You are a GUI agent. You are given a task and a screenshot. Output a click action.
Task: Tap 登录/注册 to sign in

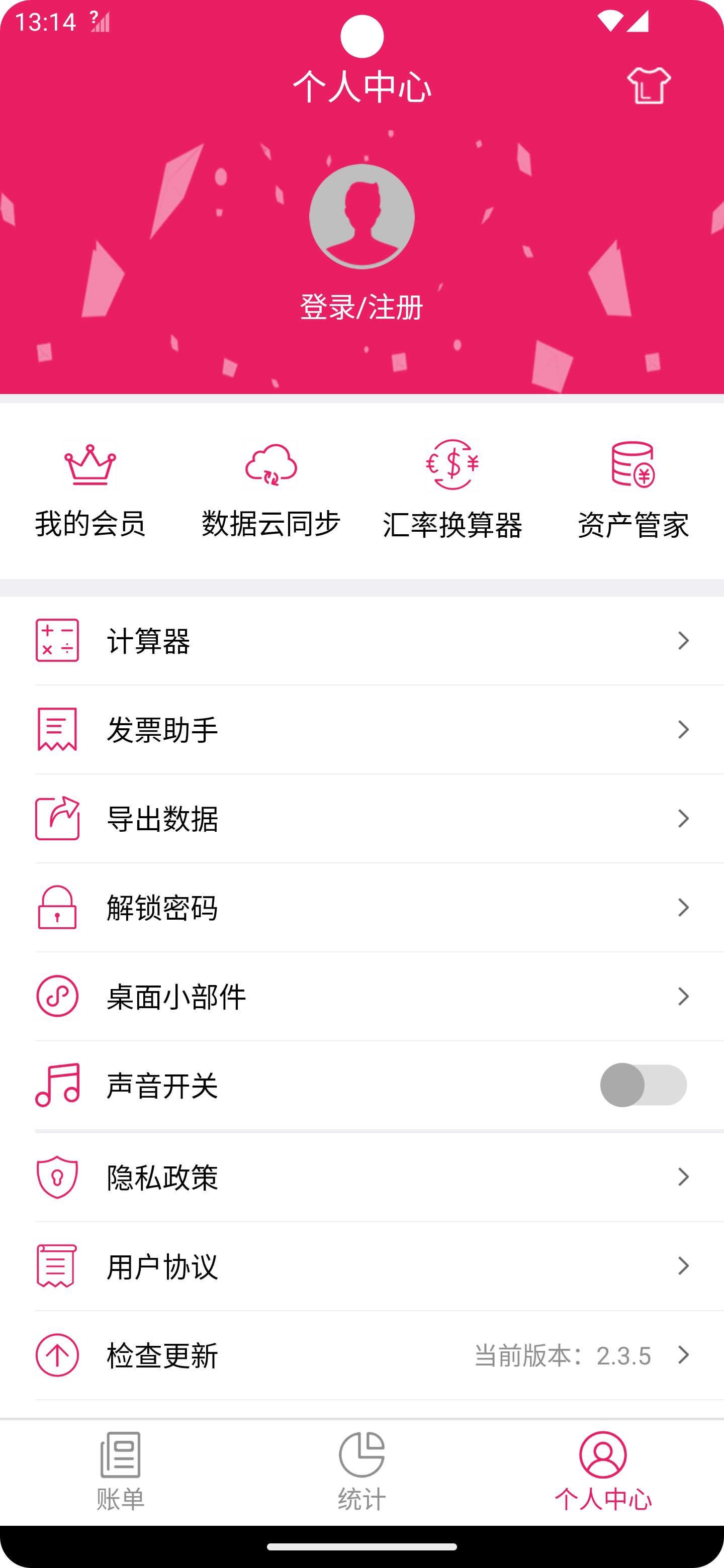pyautogui.click(x=361, y=307)
